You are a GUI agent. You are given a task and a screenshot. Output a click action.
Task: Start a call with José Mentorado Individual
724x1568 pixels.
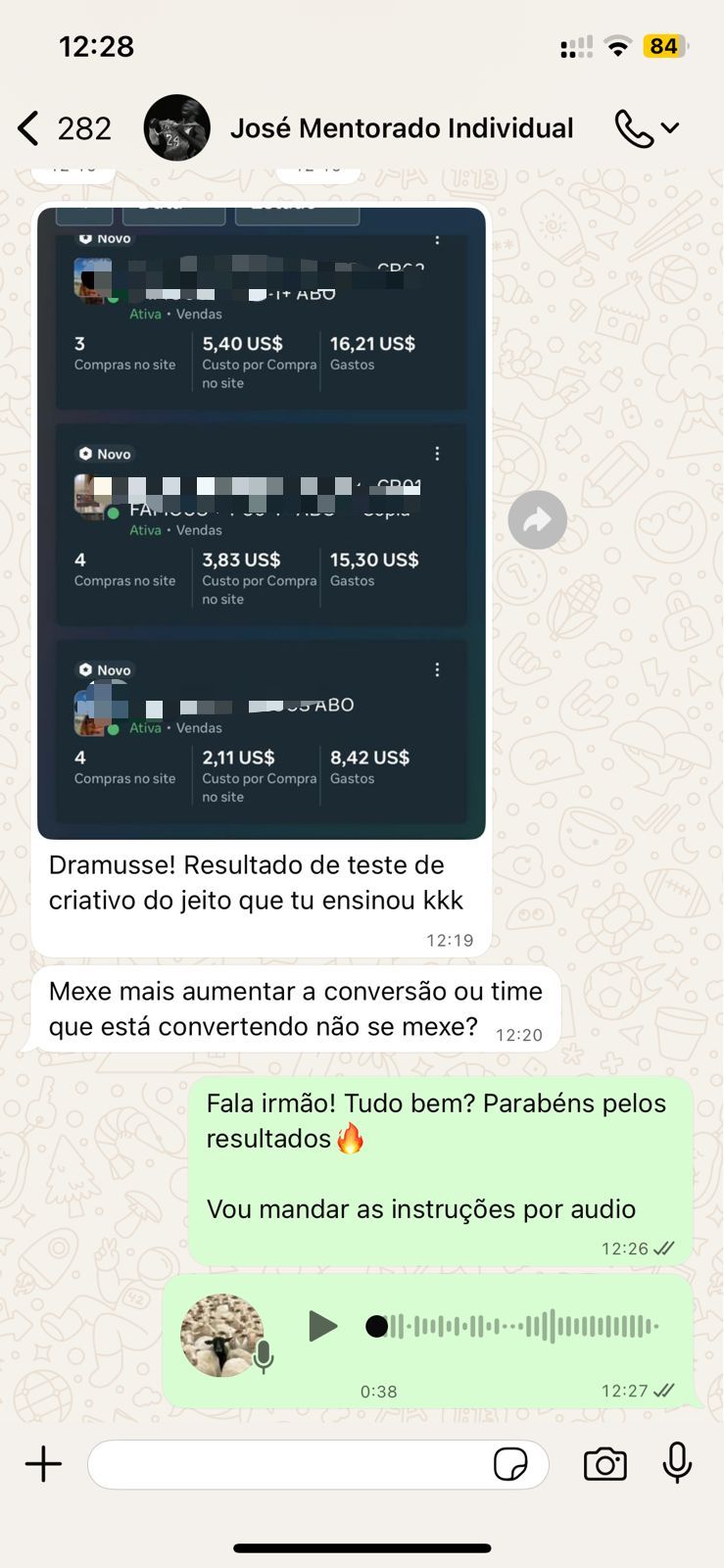point(632,127)
